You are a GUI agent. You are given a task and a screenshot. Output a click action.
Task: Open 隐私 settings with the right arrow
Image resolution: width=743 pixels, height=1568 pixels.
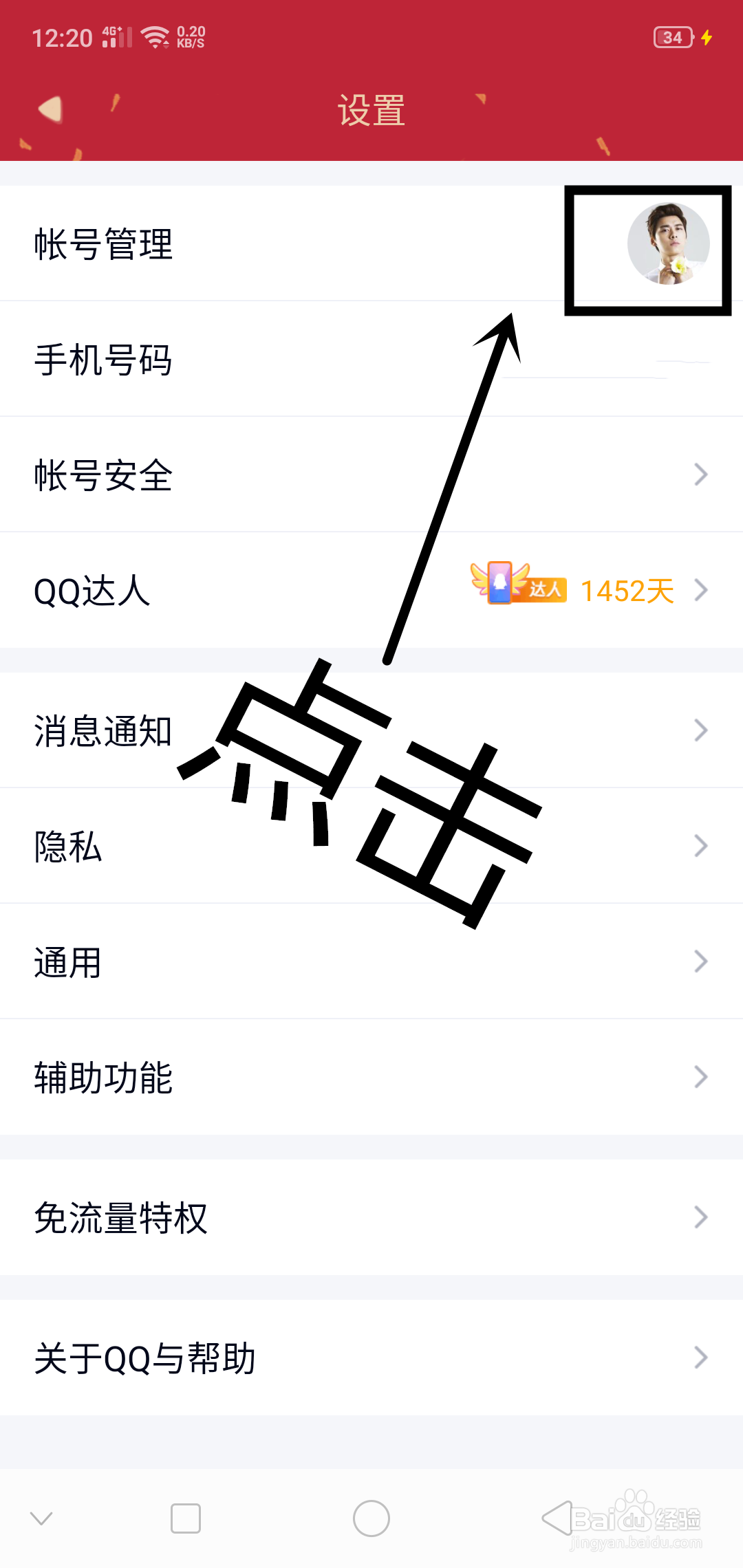tap(700, 845)
